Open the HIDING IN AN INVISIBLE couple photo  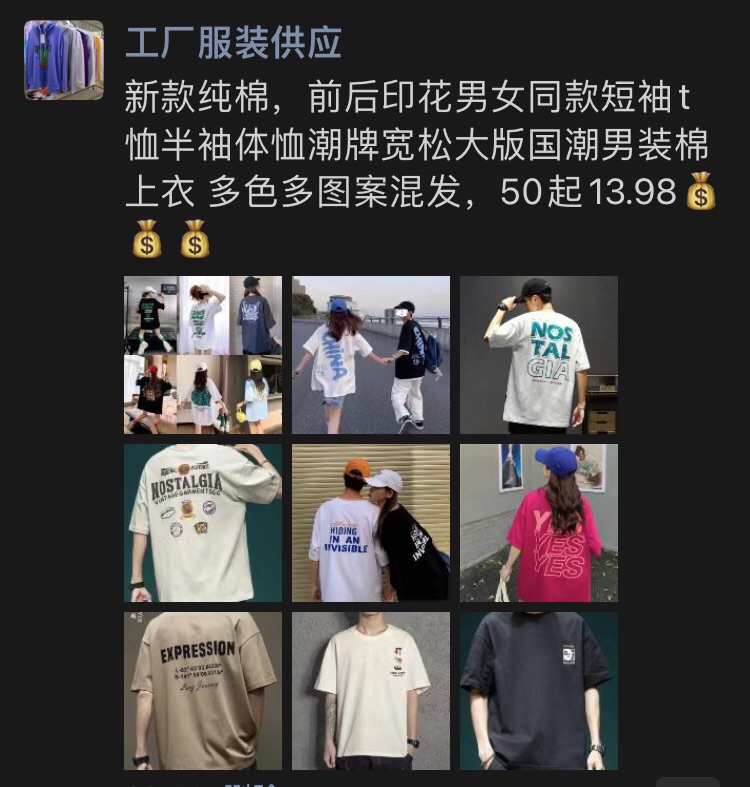(x=371, y=523)
